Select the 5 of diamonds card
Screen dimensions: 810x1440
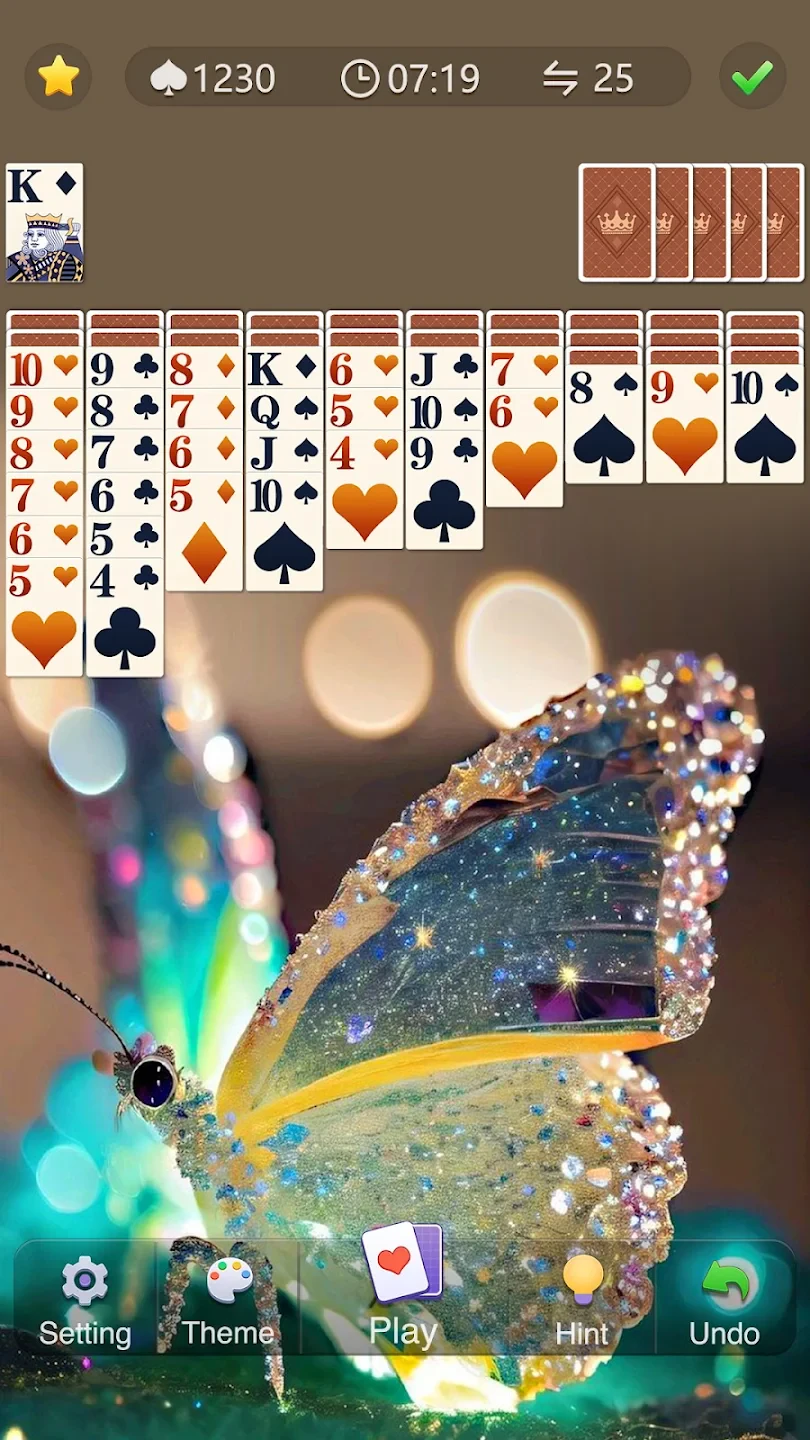tap(204, 535)
